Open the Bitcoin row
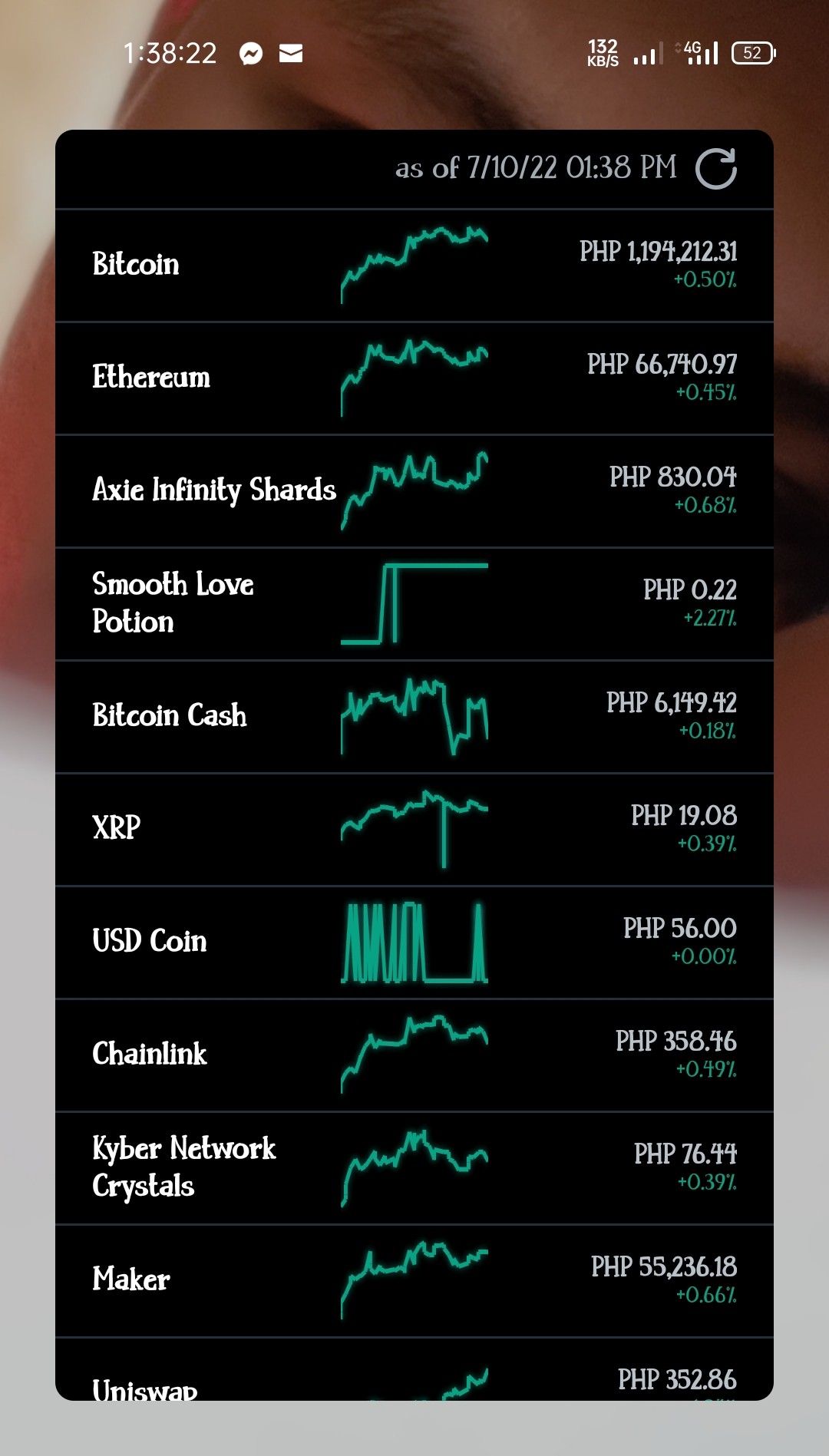 414,266
